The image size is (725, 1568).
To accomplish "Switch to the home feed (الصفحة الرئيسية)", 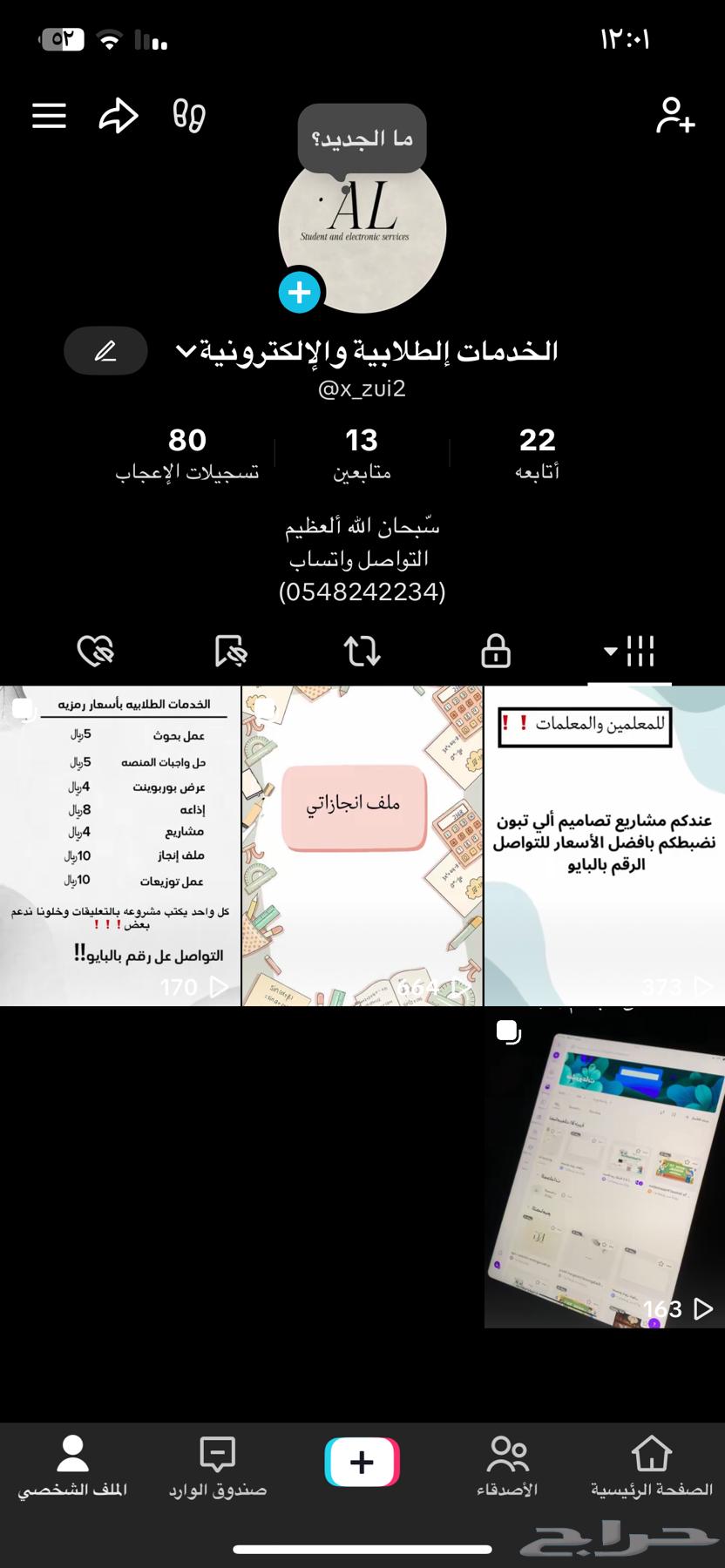I will pyautogui.click(x=651, y=1463).
